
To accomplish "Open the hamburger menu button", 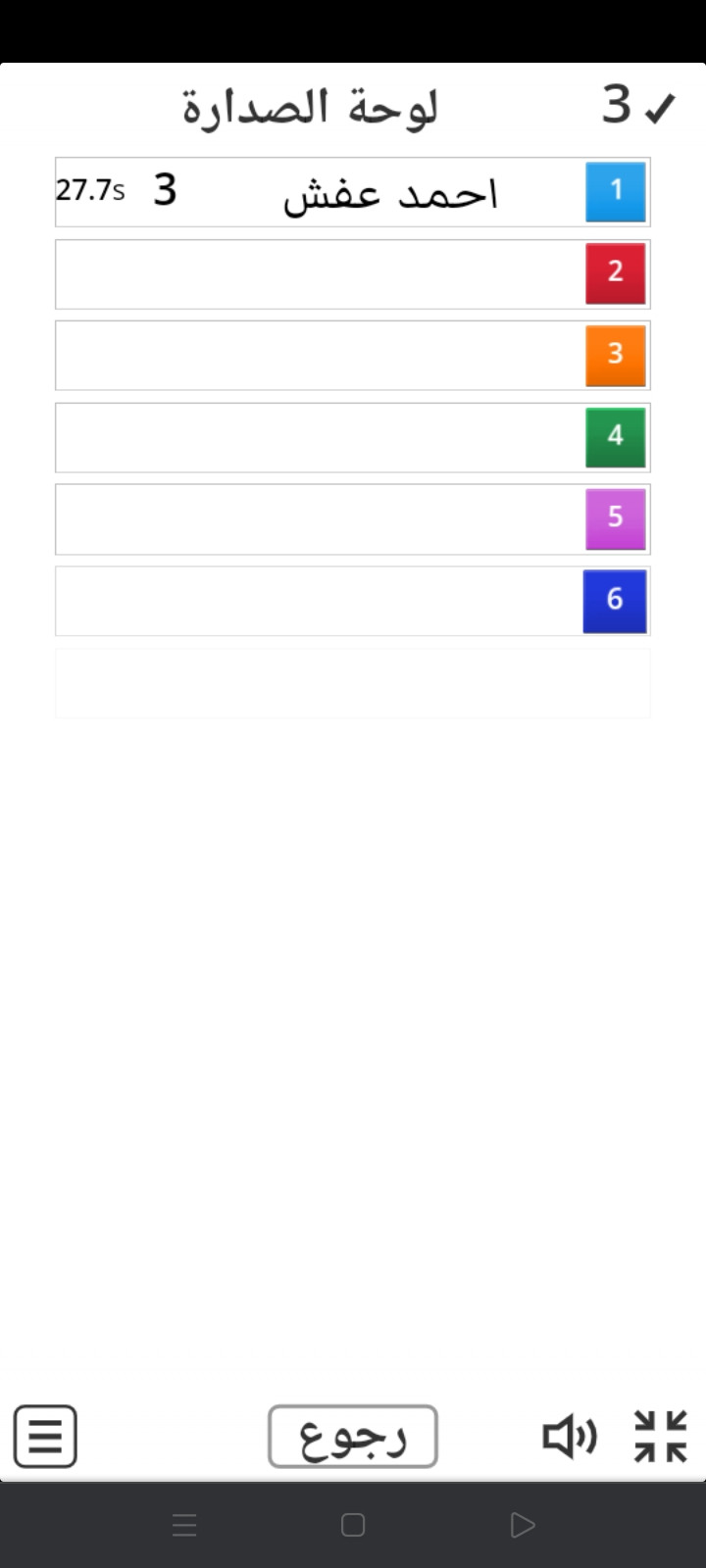I will point(45,1437).
